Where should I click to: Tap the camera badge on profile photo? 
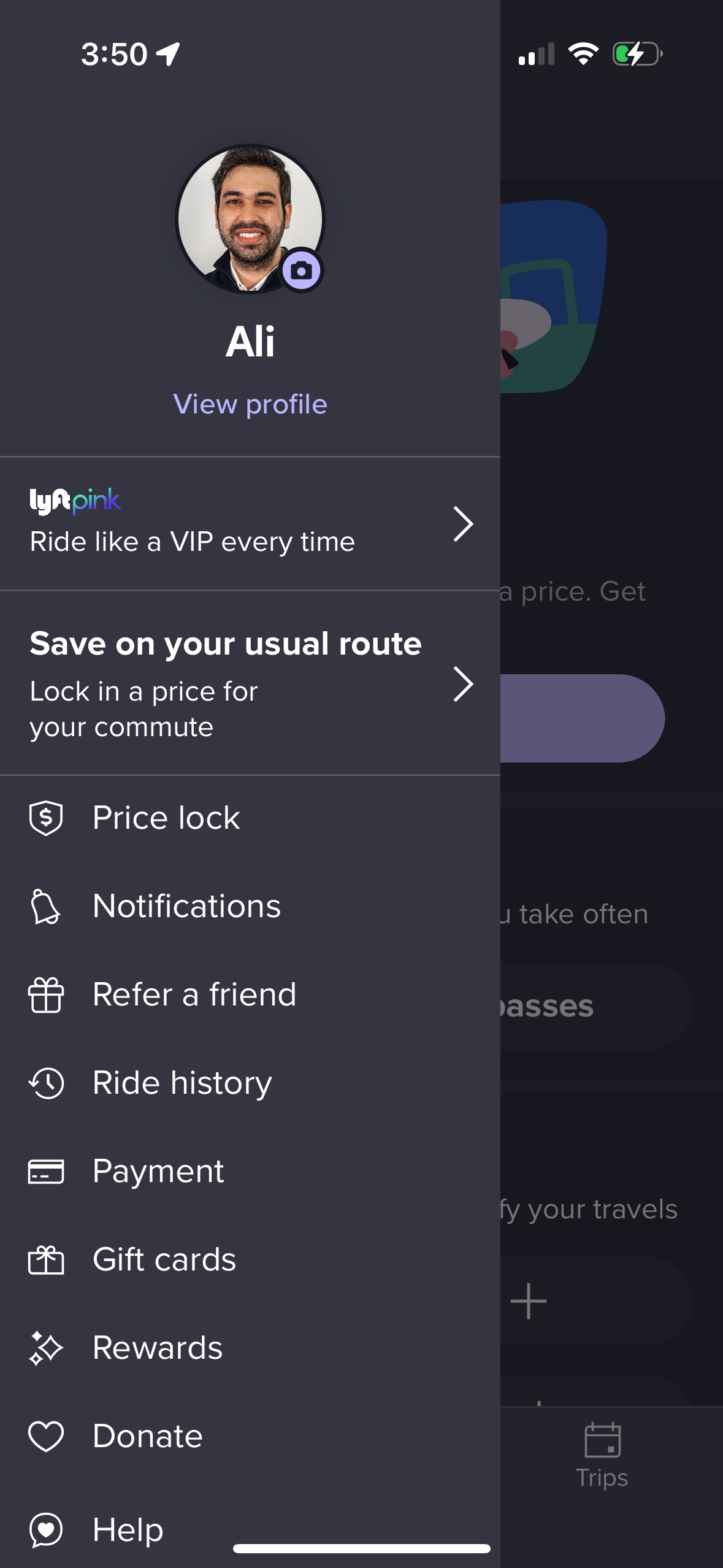tap(302, 270)
